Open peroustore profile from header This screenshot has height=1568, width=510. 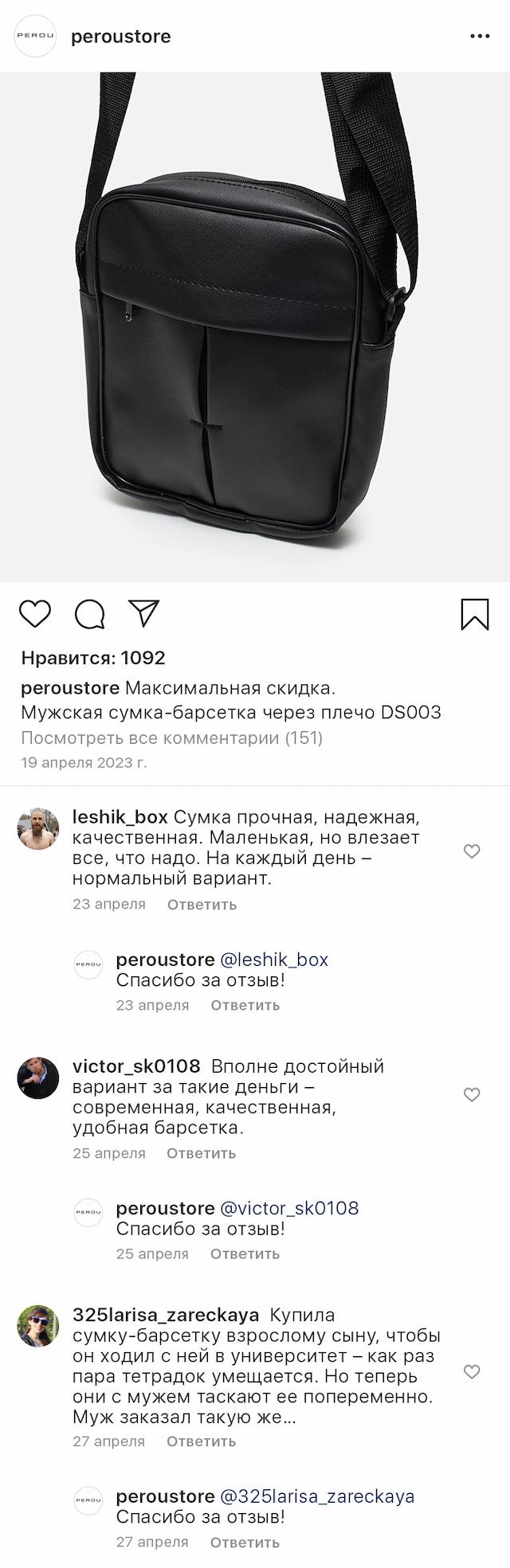click(x=120, y=37)
